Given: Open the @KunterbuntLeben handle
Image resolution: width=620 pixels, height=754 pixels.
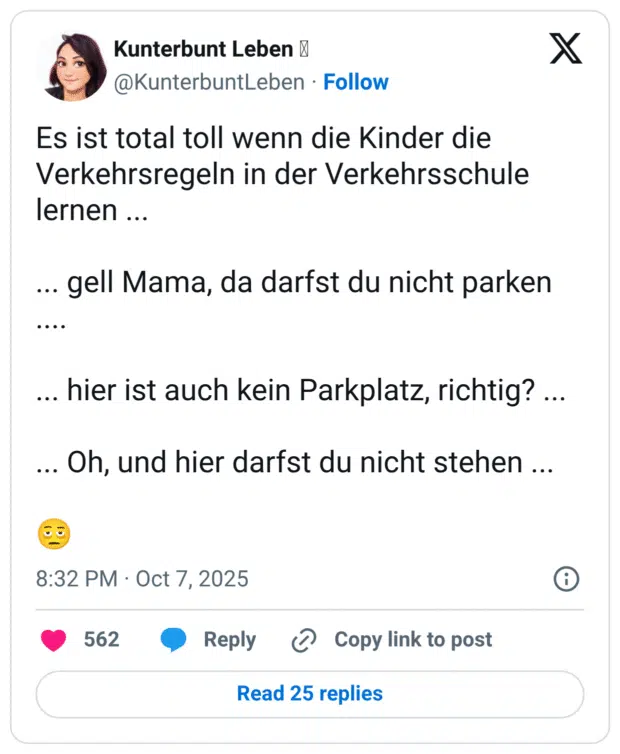Looking at the screenshot, I should [209, 82].
